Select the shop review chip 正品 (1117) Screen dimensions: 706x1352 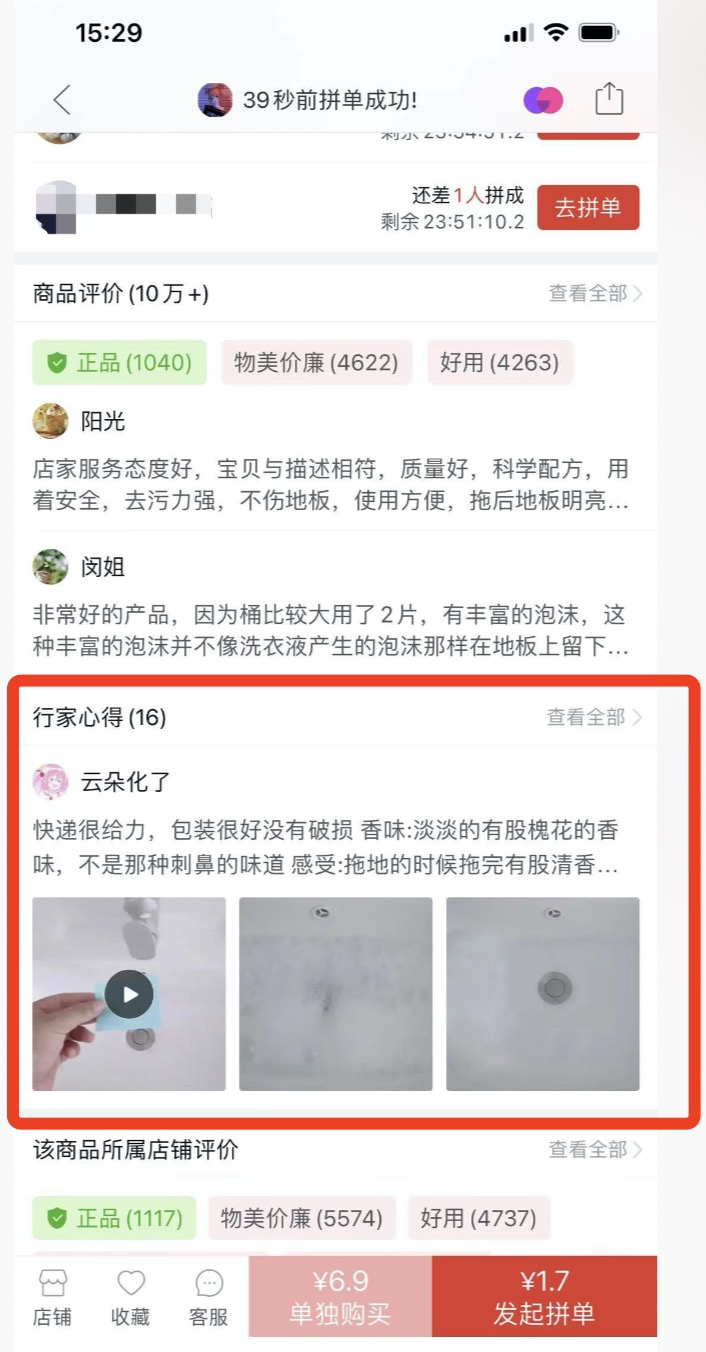[114, 1218]
